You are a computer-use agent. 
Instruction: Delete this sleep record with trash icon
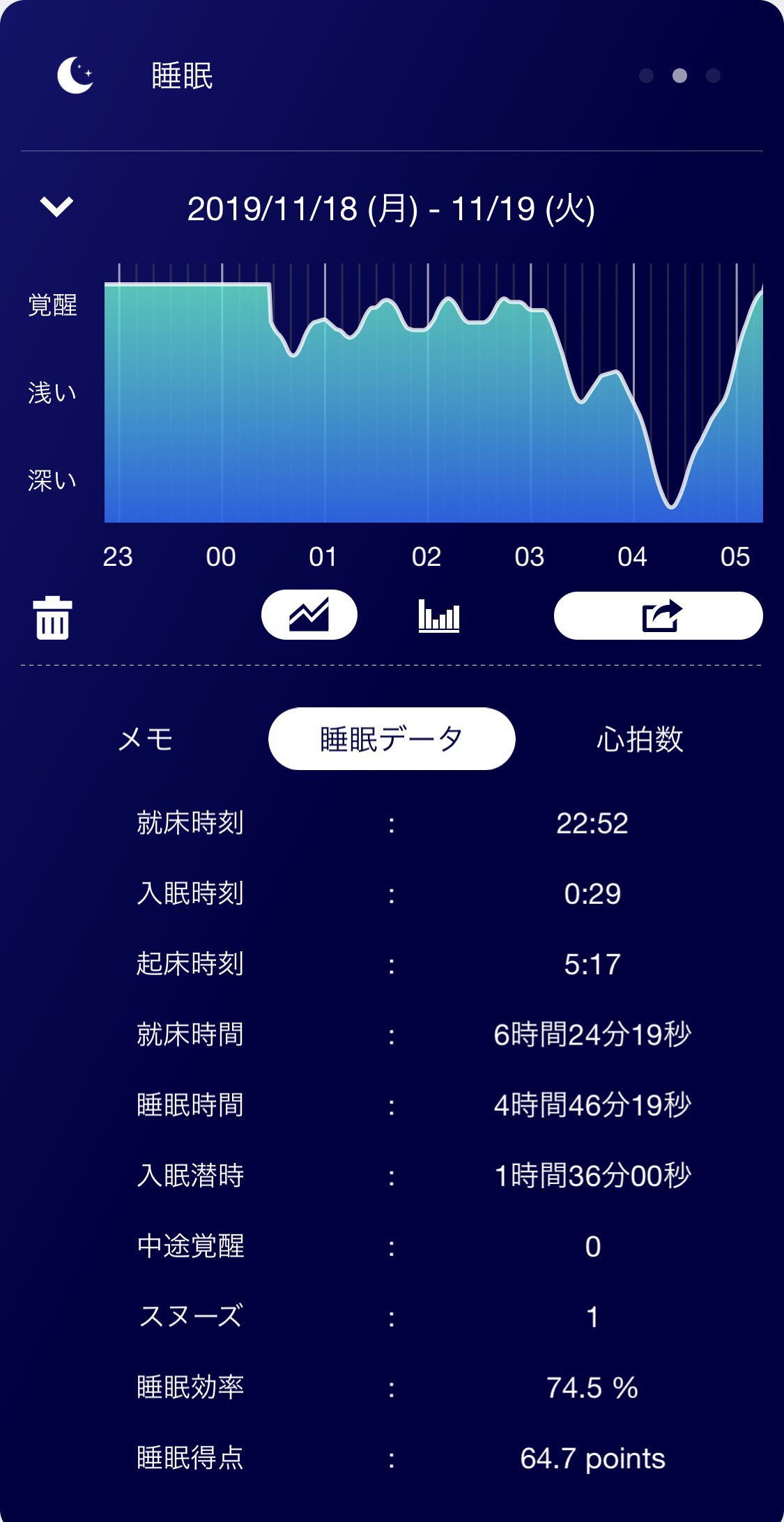coord(52,617)
